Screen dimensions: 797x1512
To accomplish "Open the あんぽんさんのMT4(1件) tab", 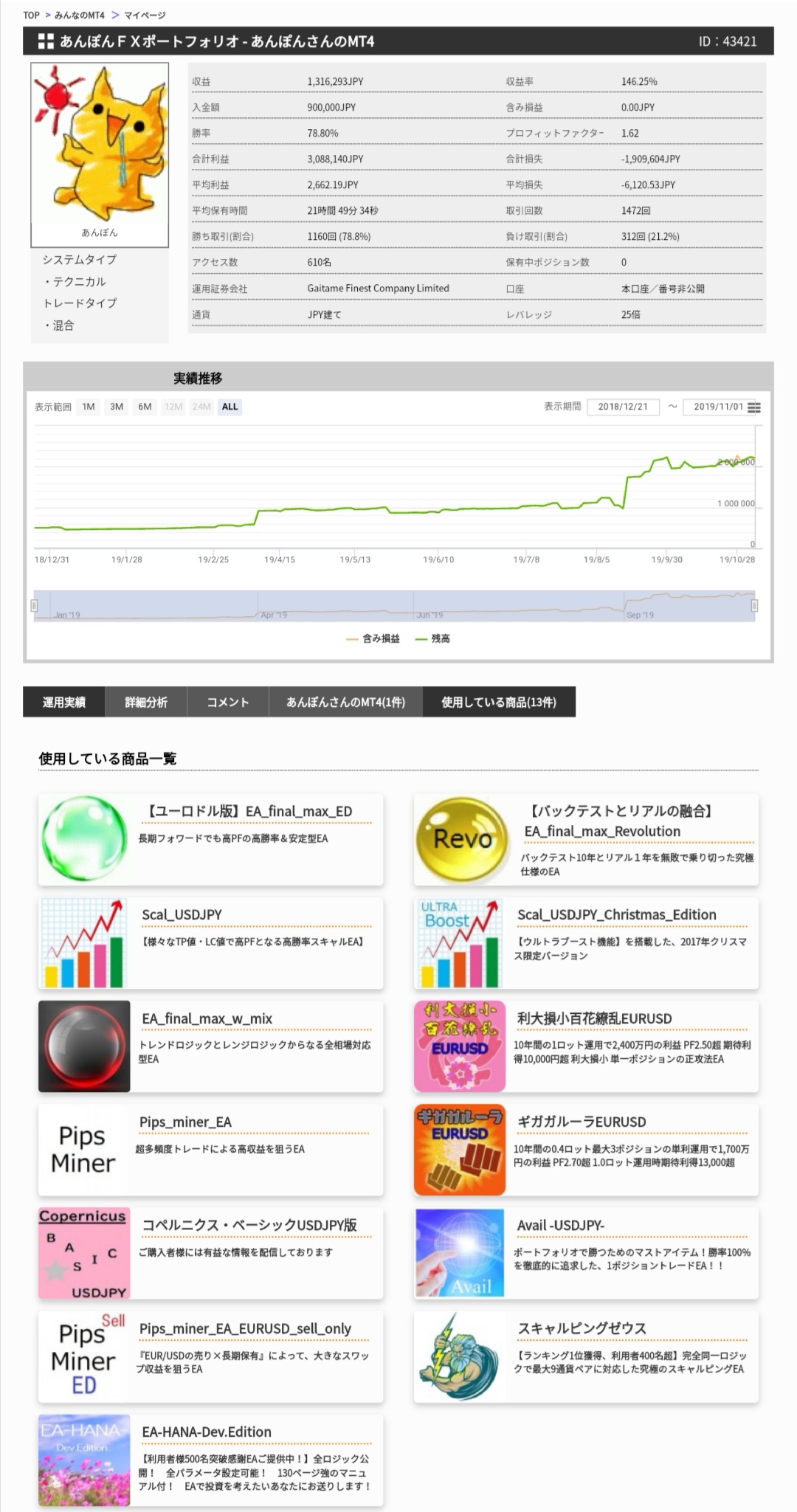I will 345,702.
